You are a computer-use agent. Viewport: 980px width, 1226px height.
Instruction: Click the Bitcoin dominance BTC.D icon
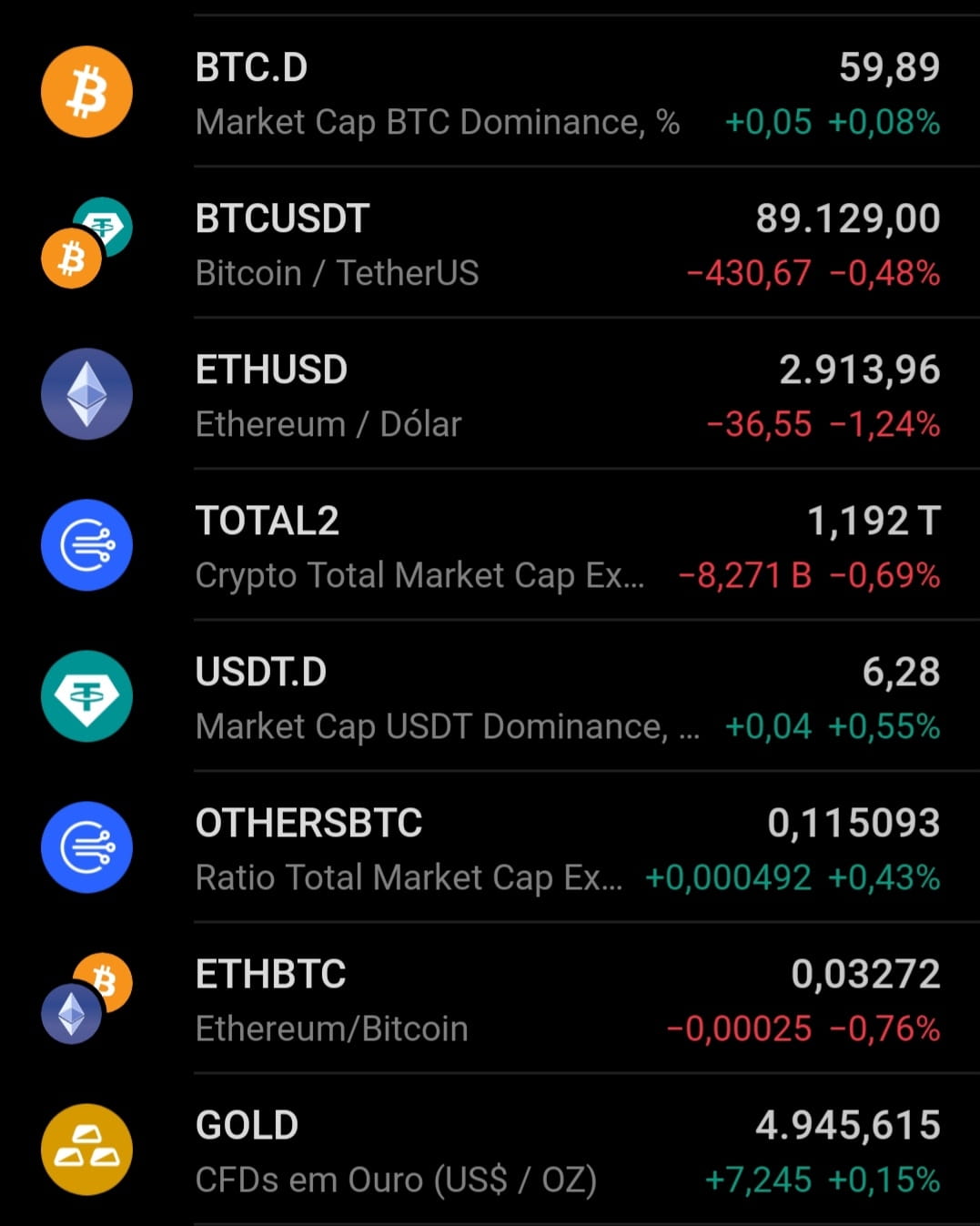(x=86, y=91)
